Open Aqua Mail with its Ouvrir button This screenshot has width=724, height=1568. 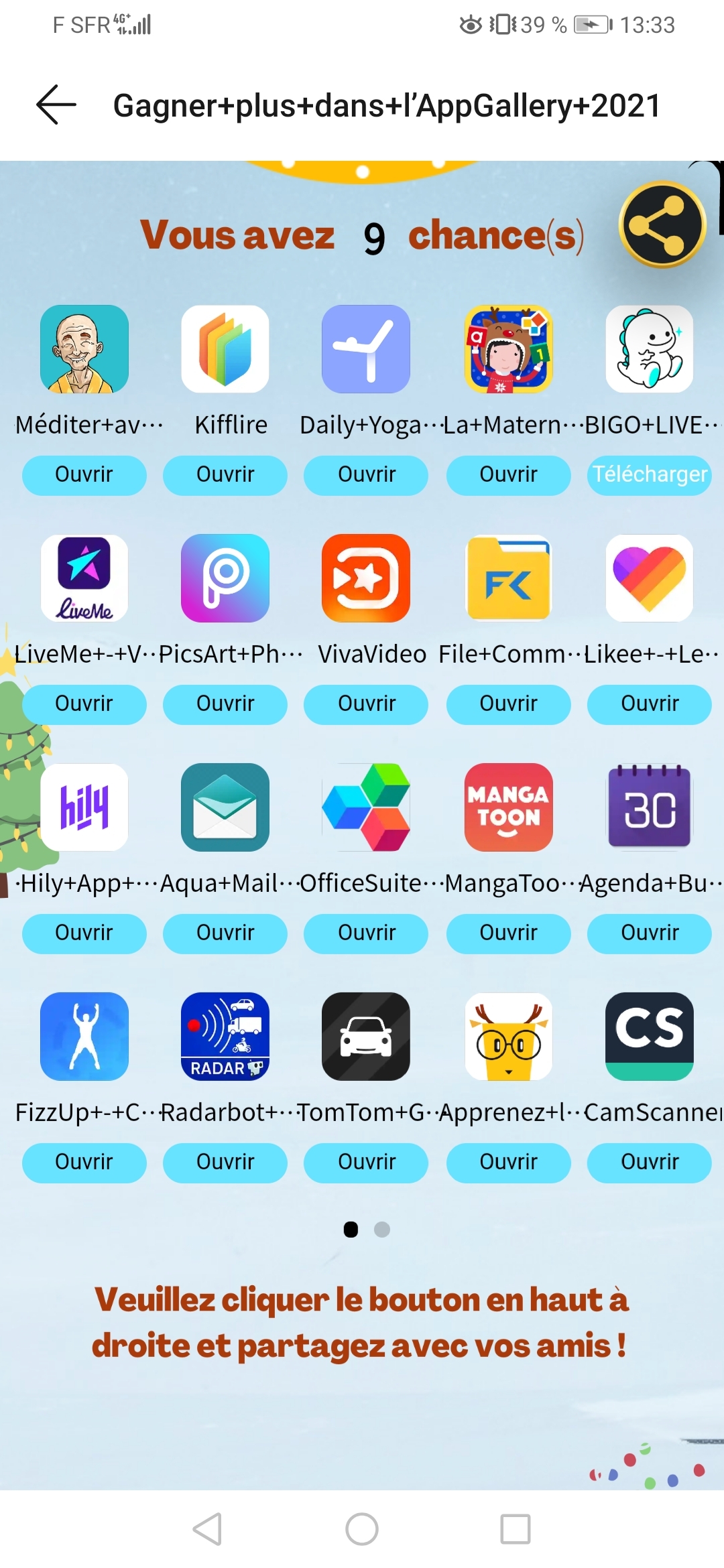point(225,933)
